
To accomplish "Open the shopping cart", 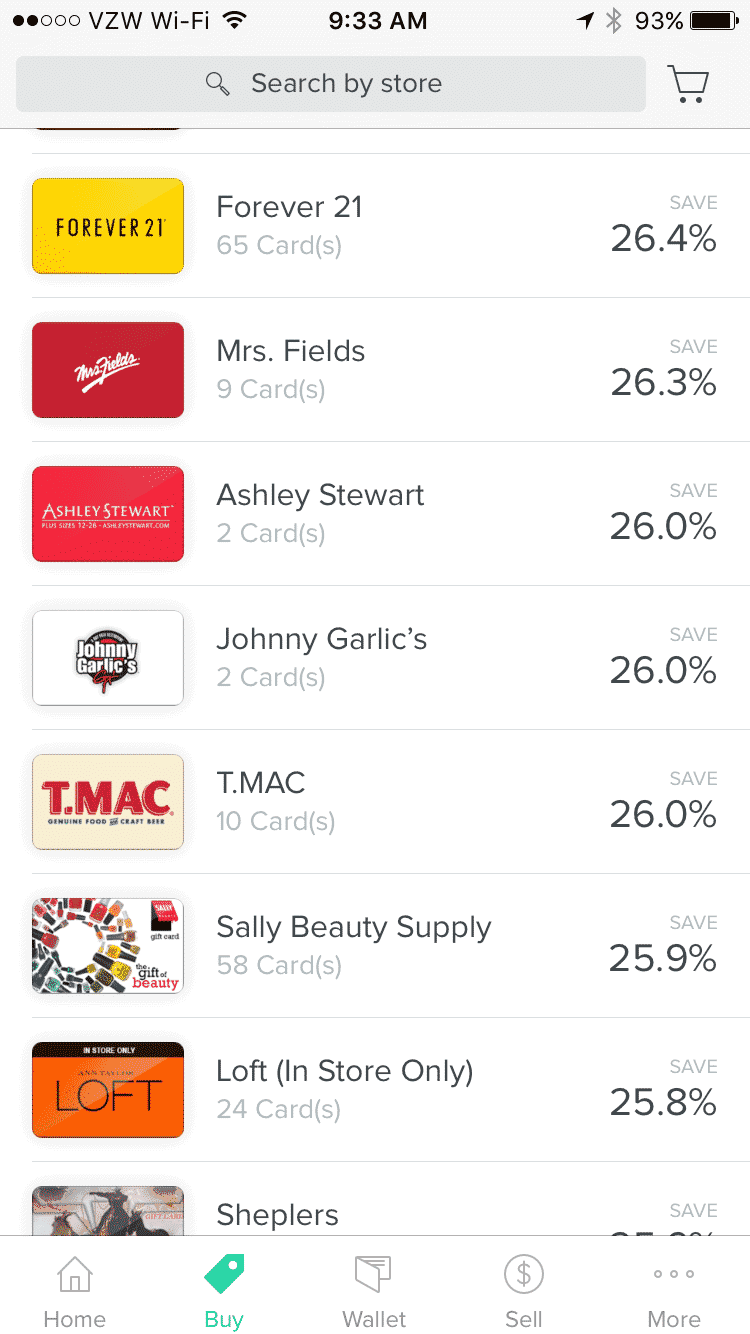I will pos(688,83).
